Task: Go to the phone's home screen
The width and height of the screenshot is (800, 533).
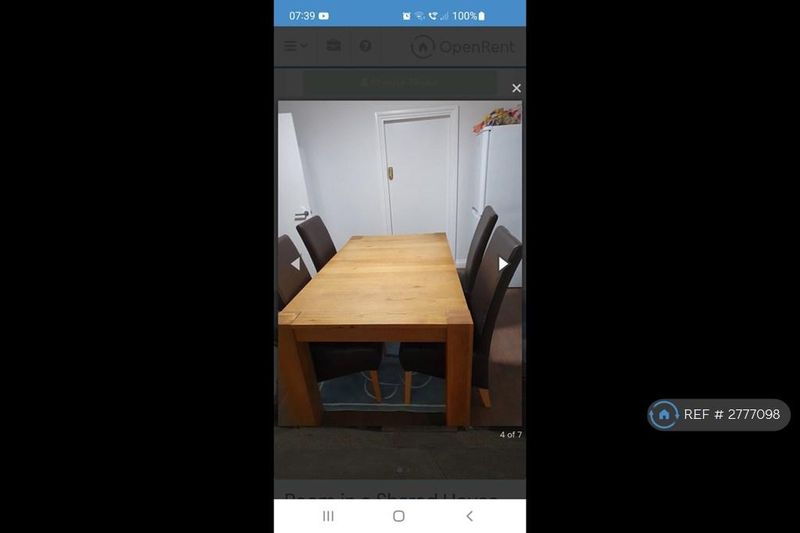Action: click(399, 516)
